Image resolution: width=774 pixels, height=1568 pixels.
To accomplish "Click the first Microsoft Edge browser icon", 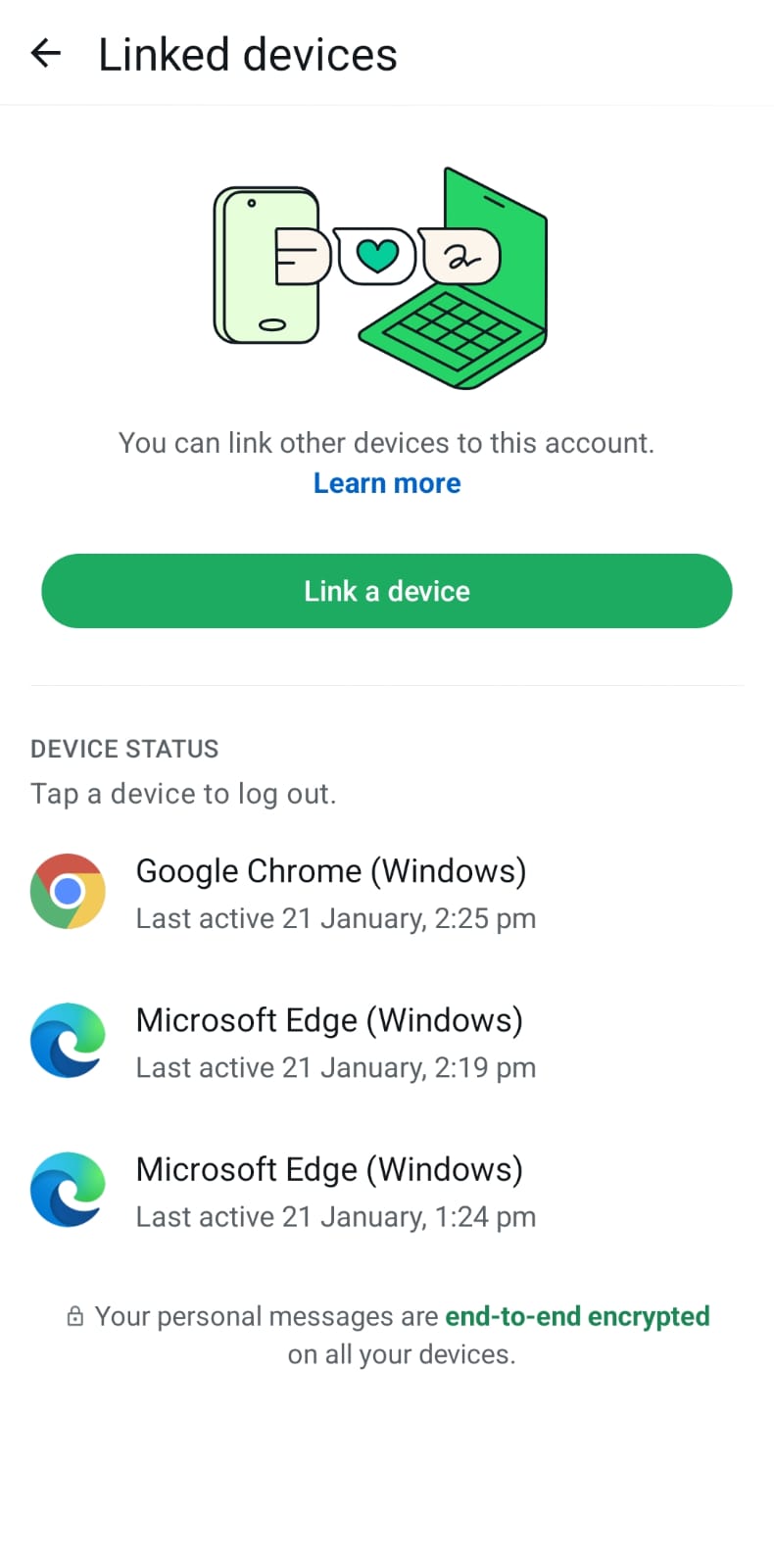I will 68,1040.
